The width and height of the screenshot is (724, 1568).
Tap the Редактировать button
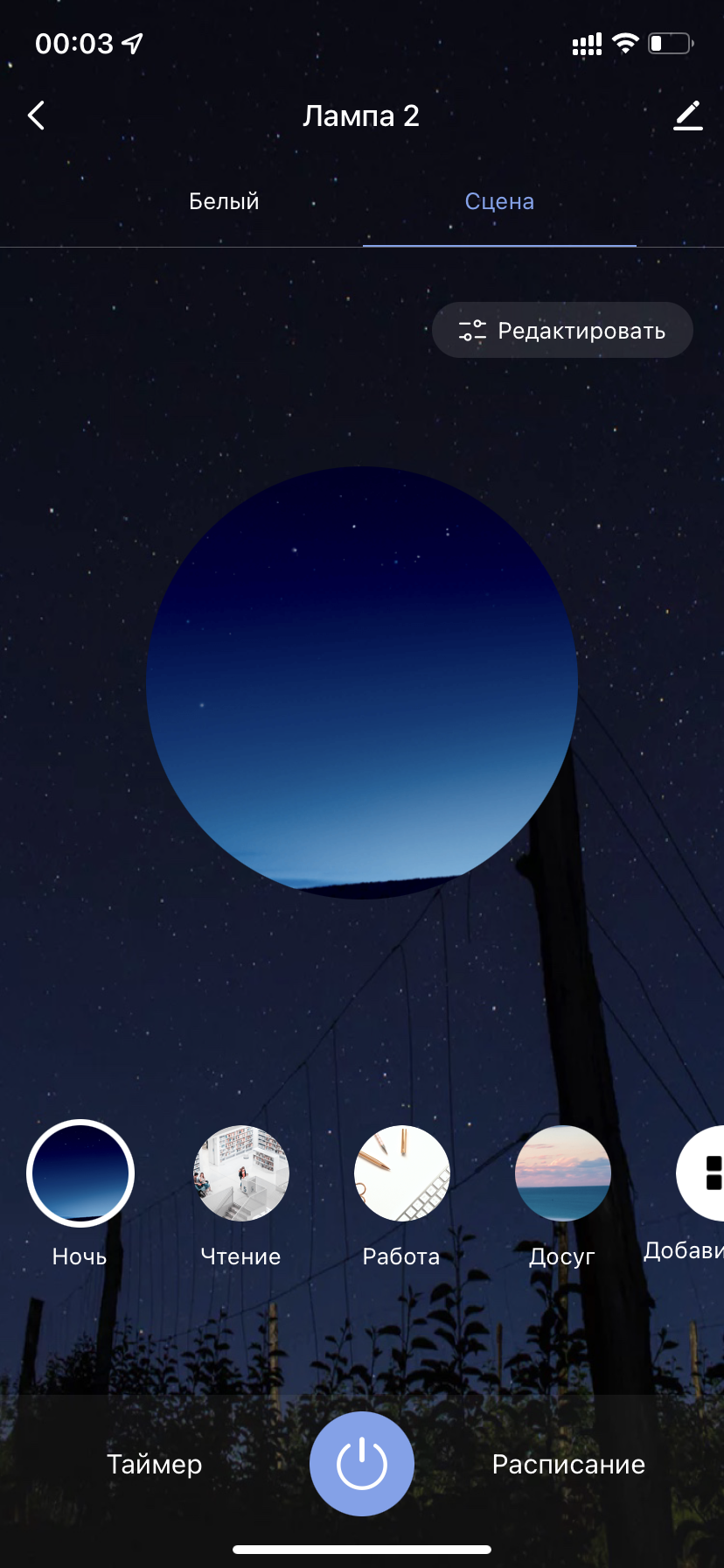[x=562, y=331]
